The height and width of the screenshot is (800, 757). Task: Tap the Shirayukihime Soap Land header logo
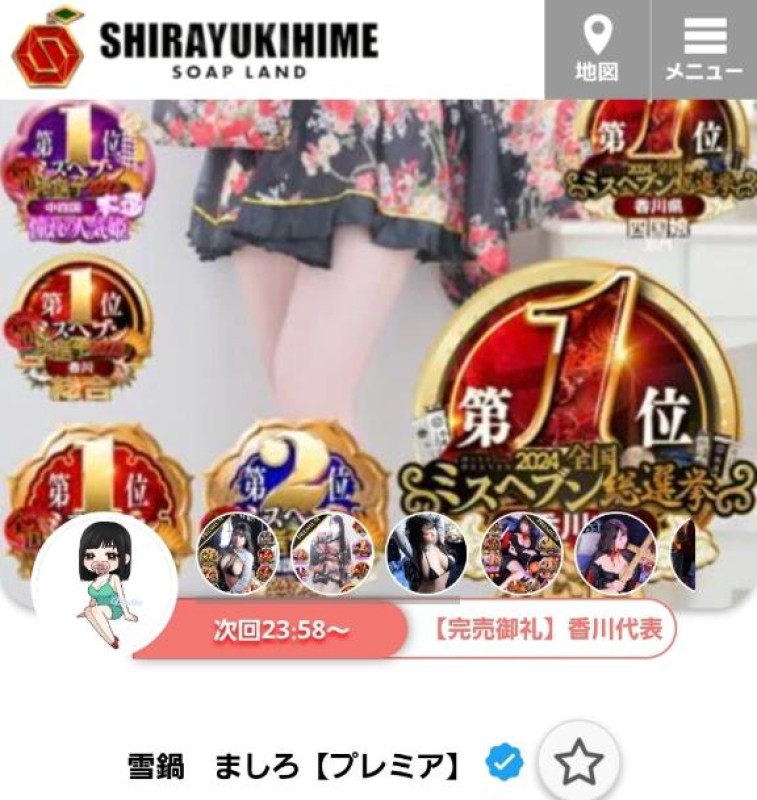coord(196,47)
